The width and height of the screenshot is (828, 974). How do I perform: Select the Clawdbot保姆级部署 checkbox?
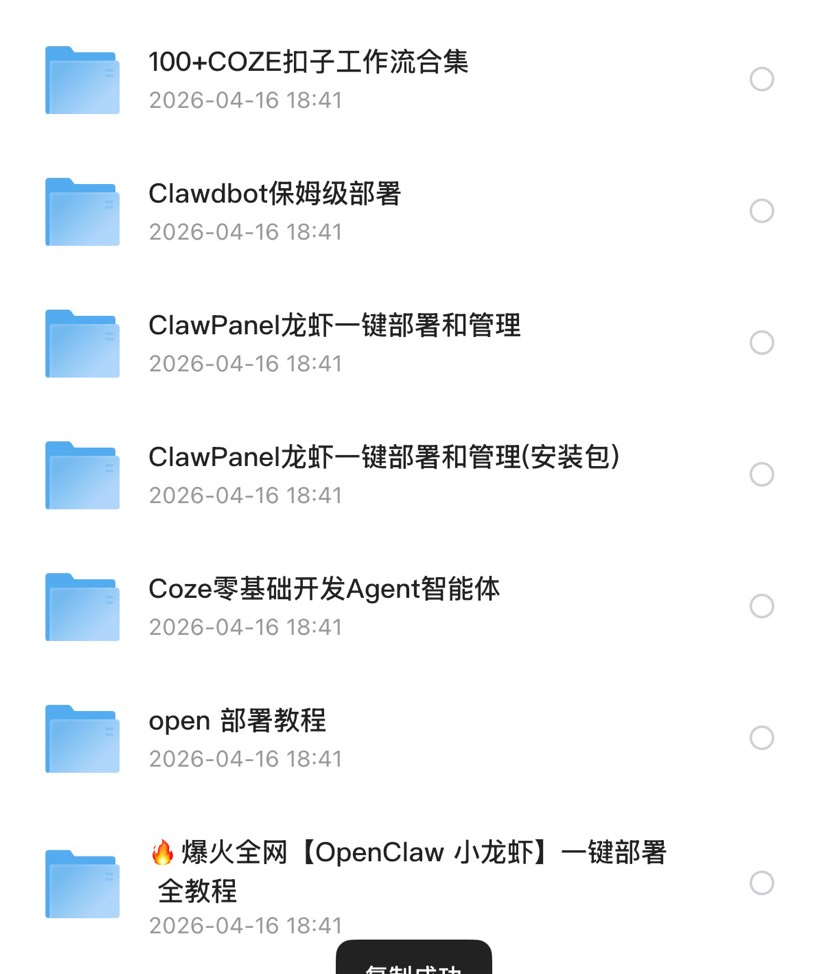click(762, 211)
